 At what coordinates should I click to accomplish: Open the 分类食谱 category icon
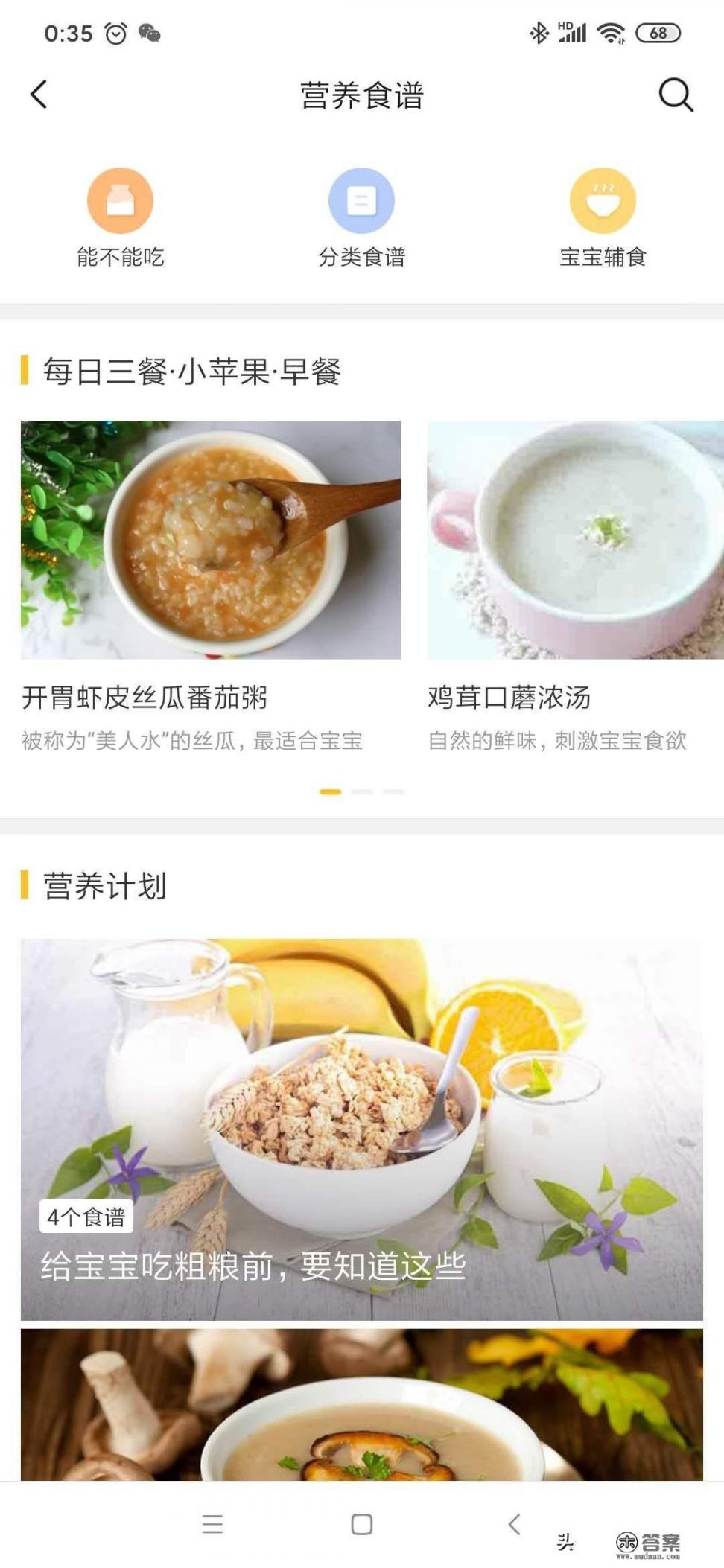pos(362,200)
